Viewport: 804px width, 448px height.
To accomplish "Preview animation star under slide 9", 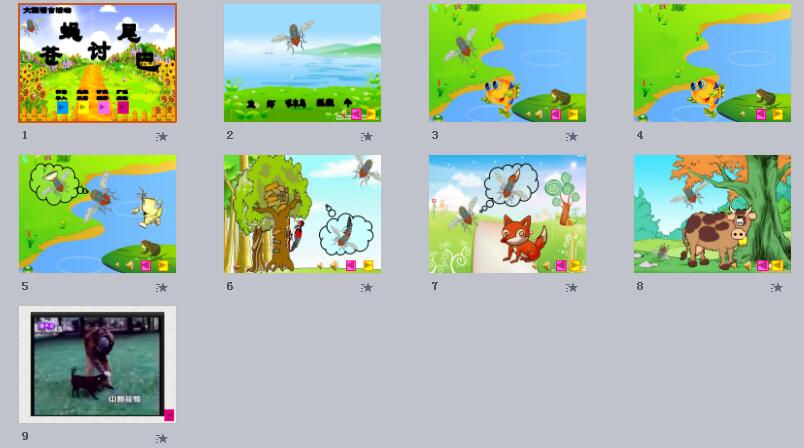I will pos(162,439).
